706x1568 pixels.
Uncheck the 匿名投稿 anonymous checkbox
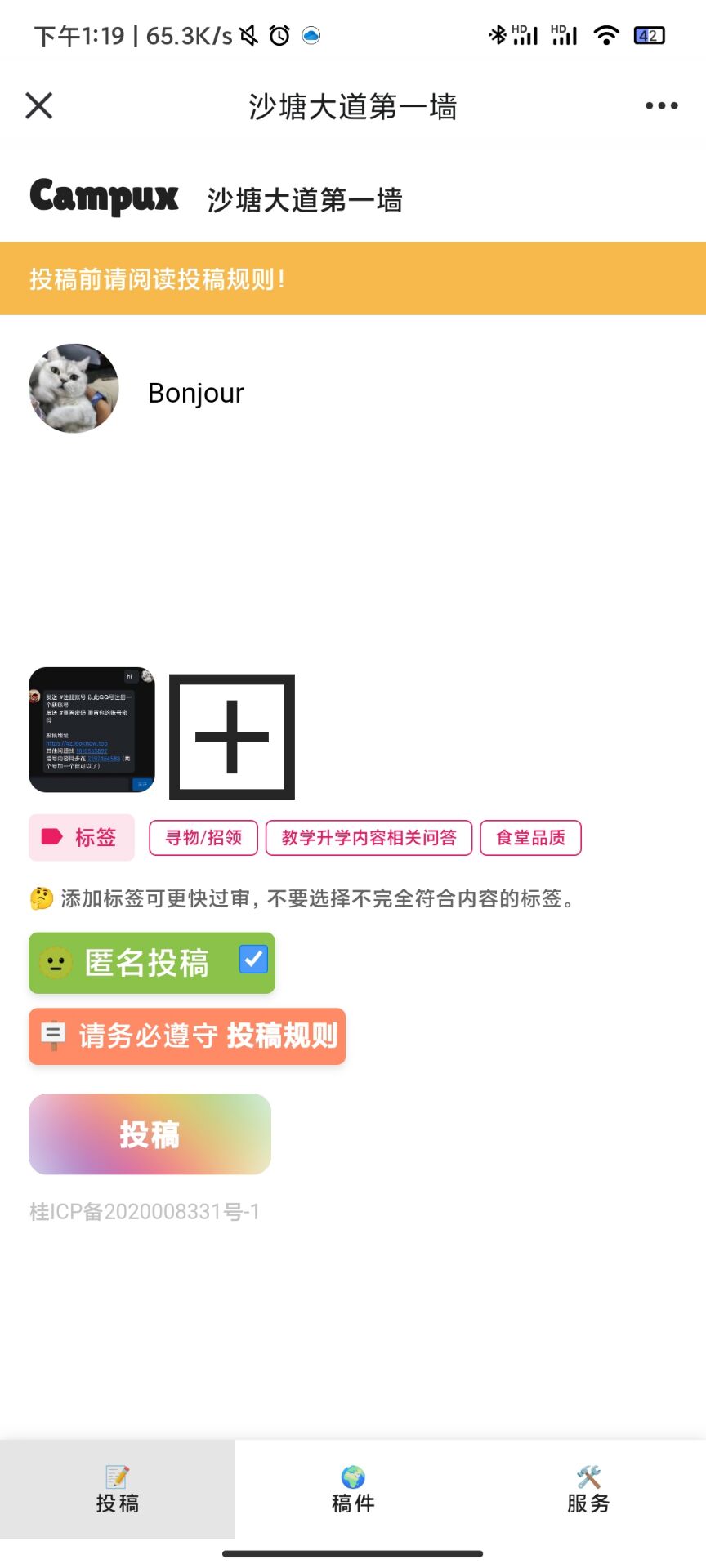(253, 959)
